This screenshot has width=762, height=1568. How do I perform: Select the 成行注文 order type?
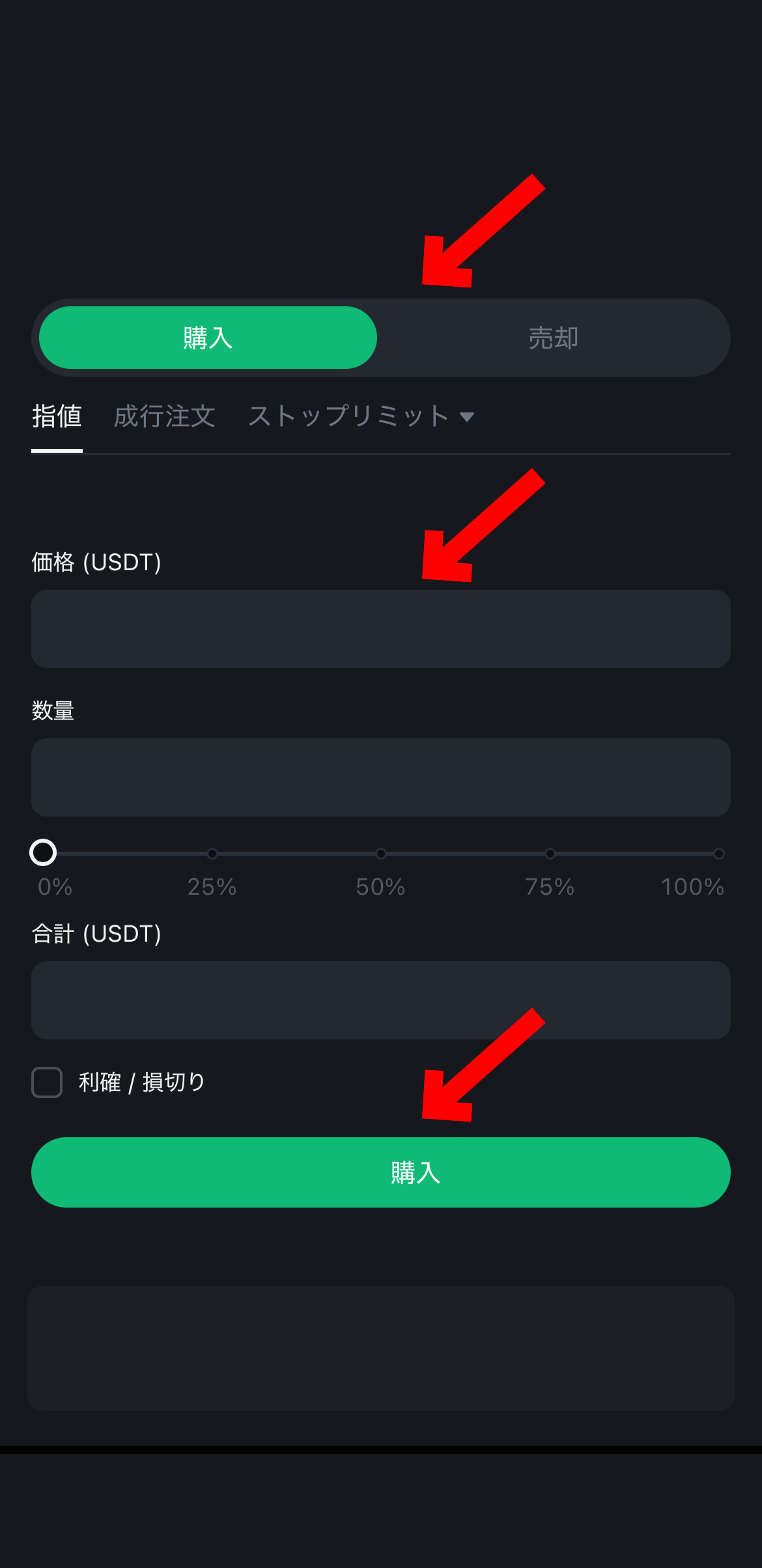165,416
